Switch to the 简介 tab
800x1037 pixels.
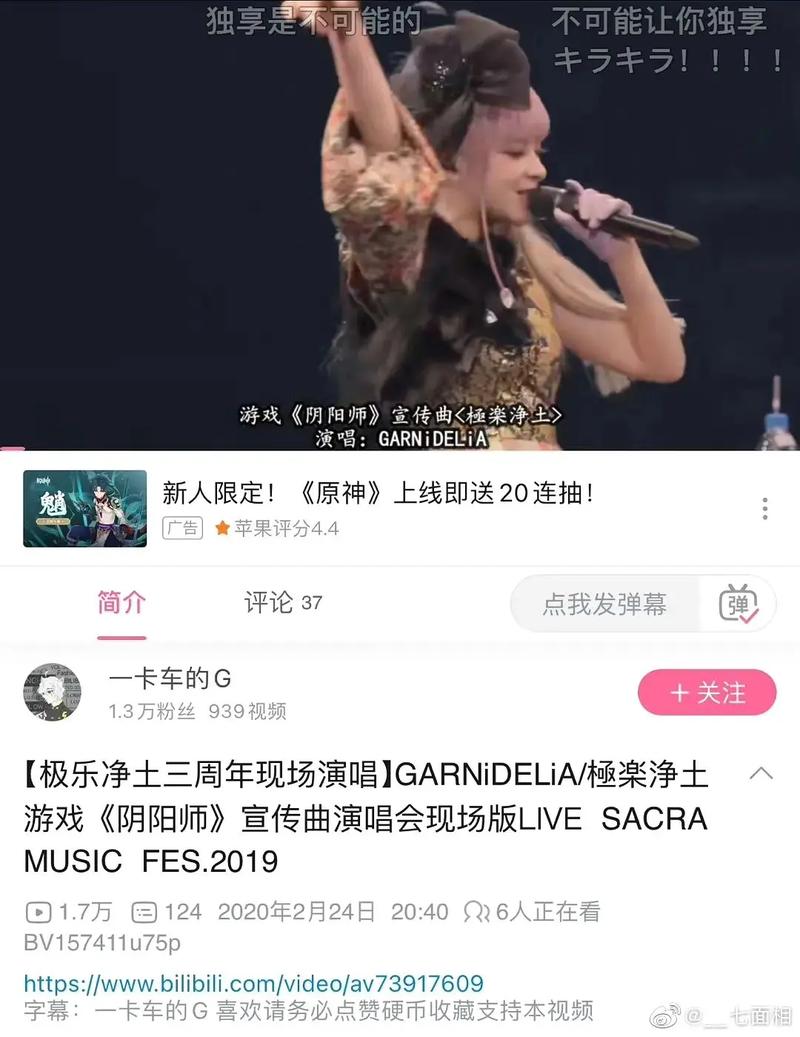122,603
